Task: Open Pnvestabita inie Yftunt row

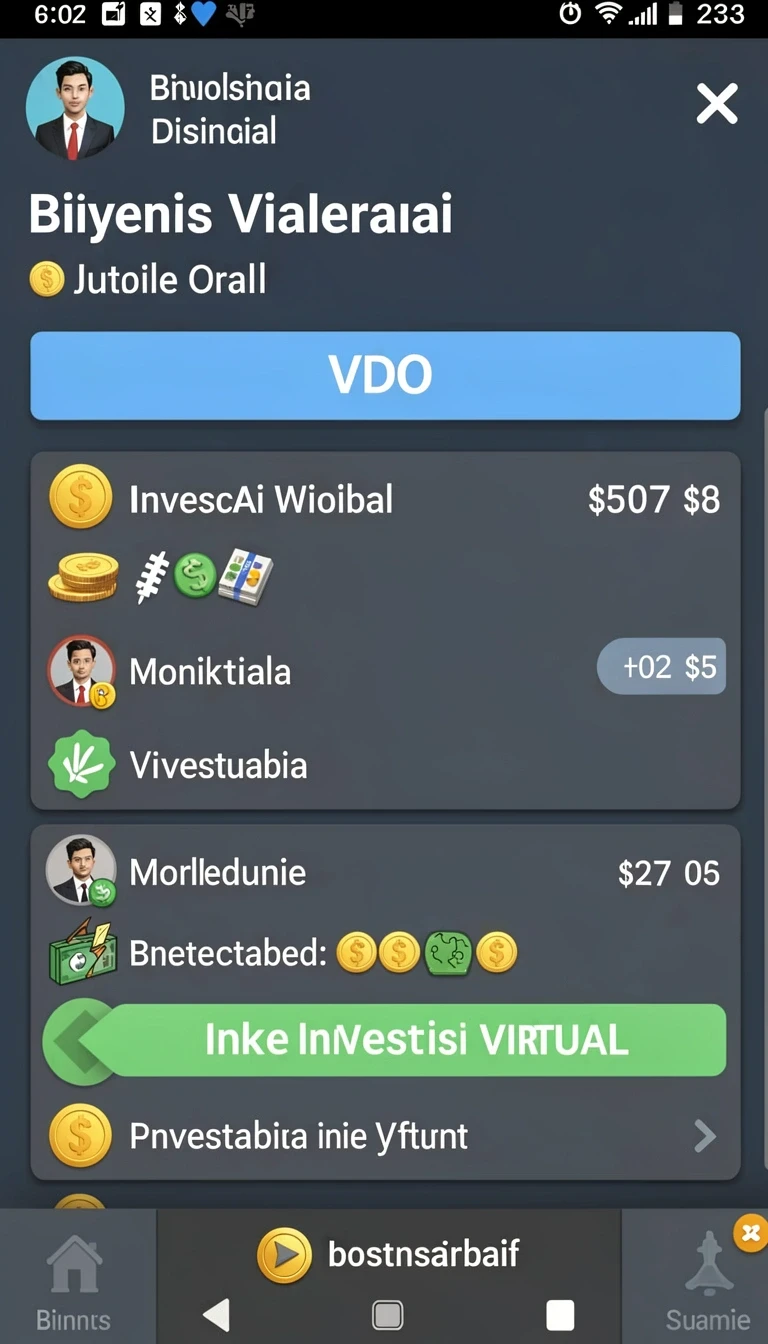Action: click(385, 1136)
